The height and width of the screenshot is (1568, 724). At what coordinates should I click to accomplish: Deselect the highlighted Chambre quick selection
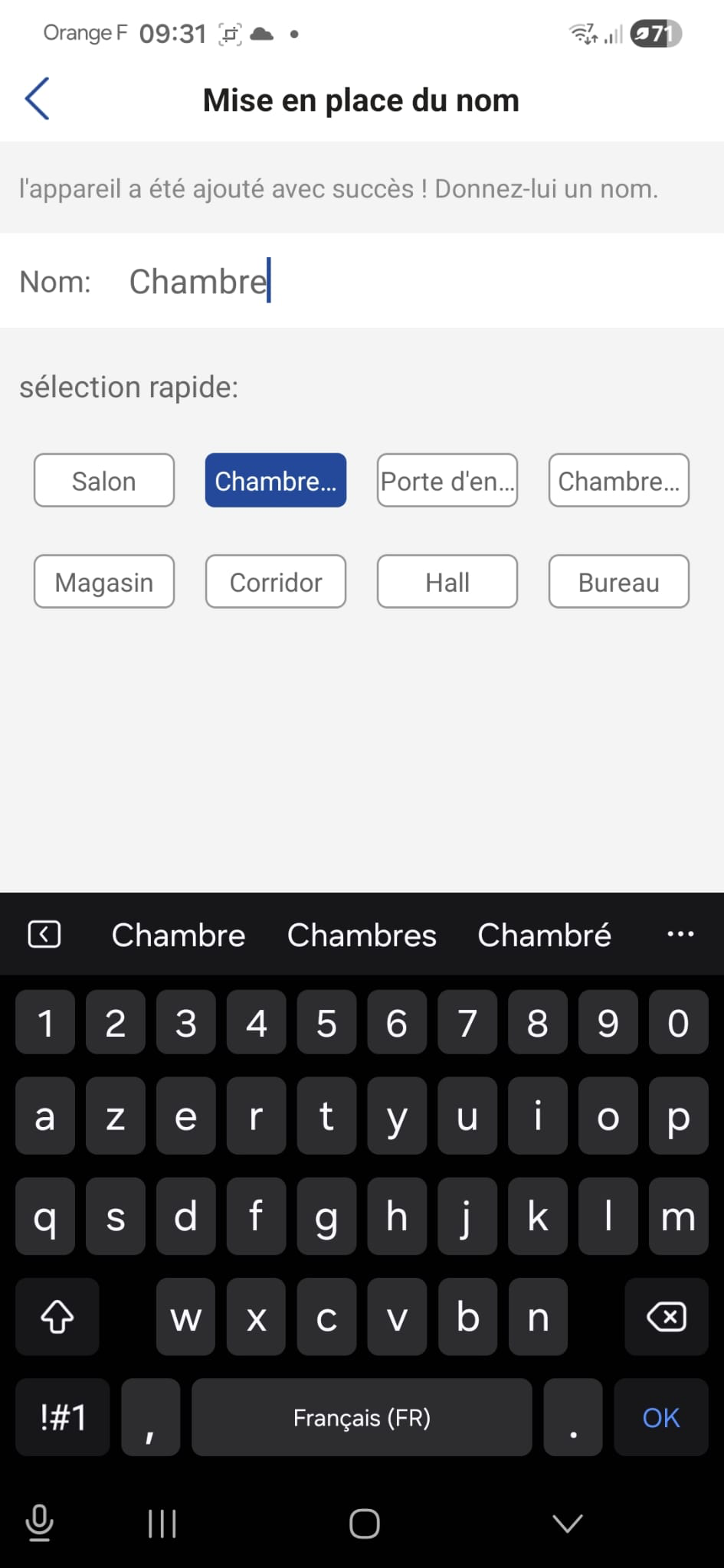pyautogui.click(x=275, y=481)
